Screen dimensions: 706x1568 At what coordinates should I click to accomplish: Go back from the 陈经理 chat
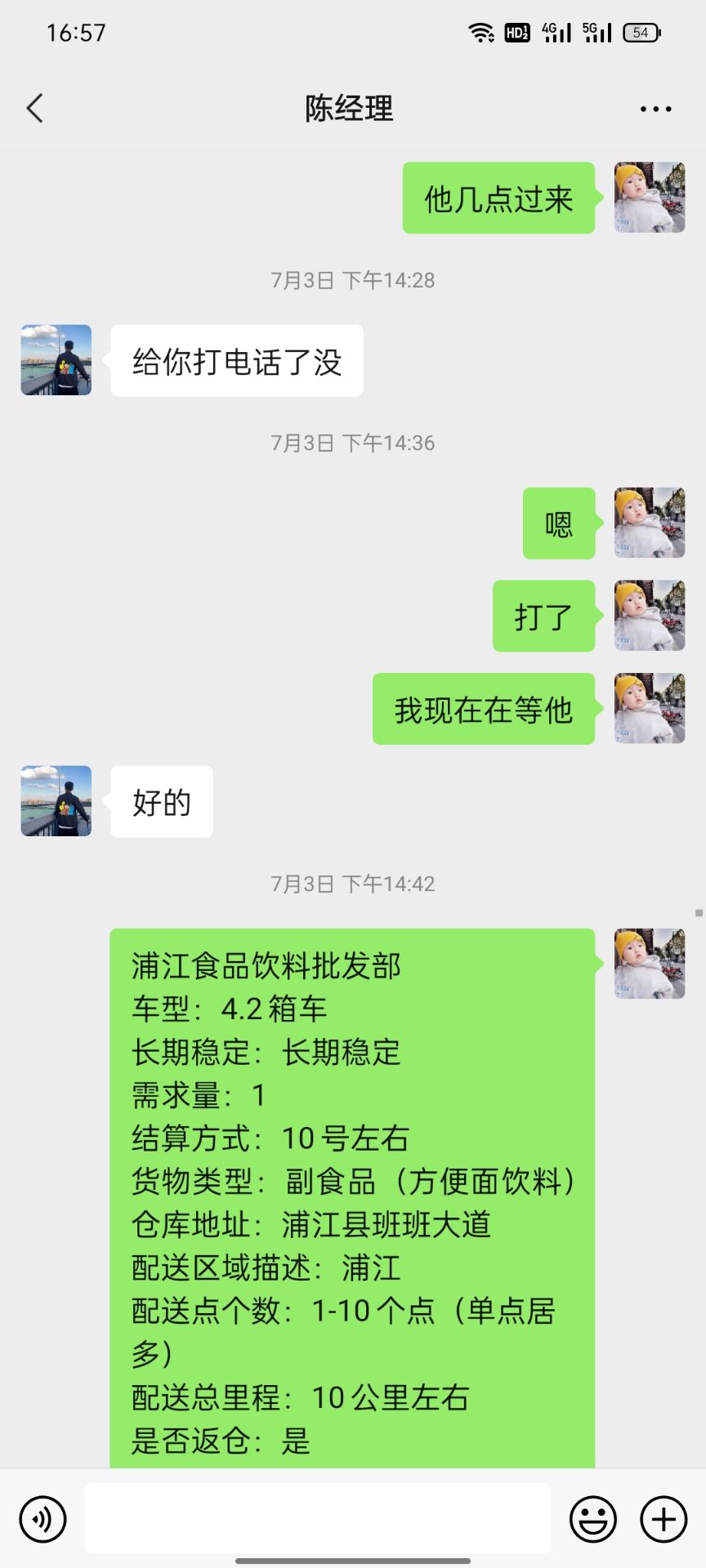coord(35,109)
